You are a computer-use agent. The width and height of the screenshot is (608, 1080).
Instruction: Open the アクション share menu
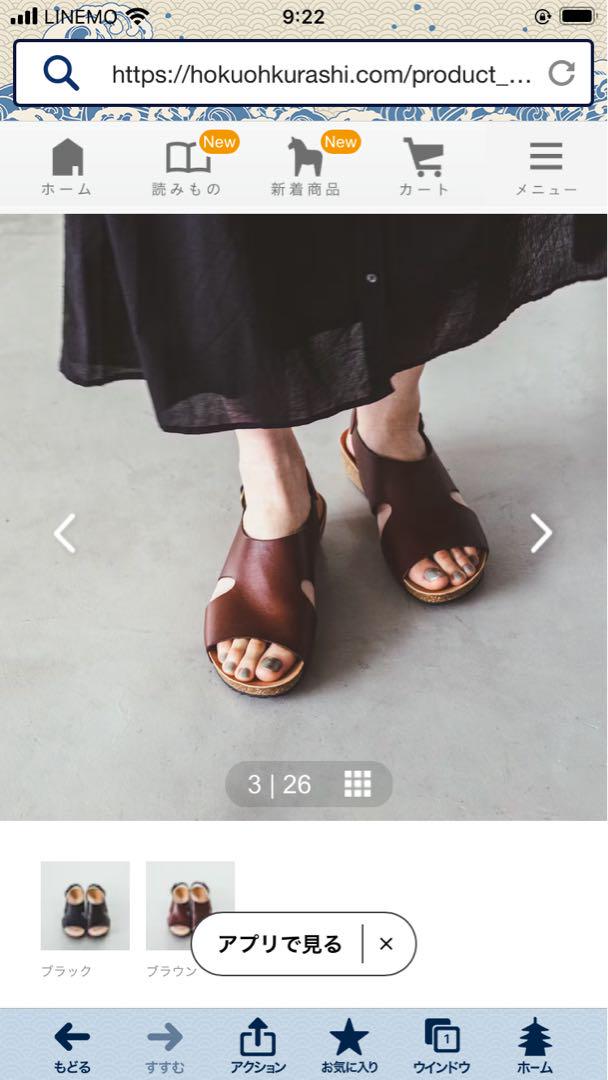[x=258, y=1046]
